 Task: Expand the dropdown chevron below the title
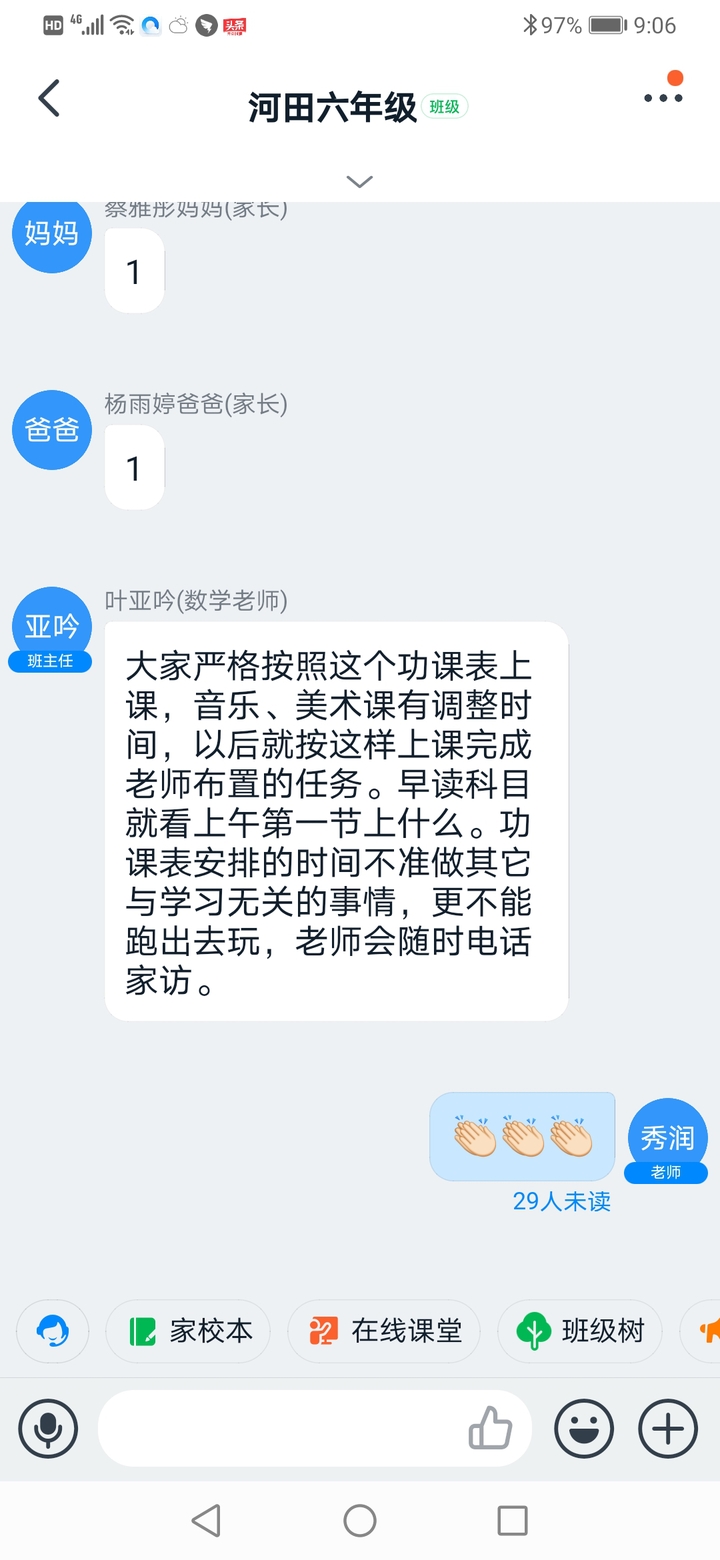pos(359,181)
